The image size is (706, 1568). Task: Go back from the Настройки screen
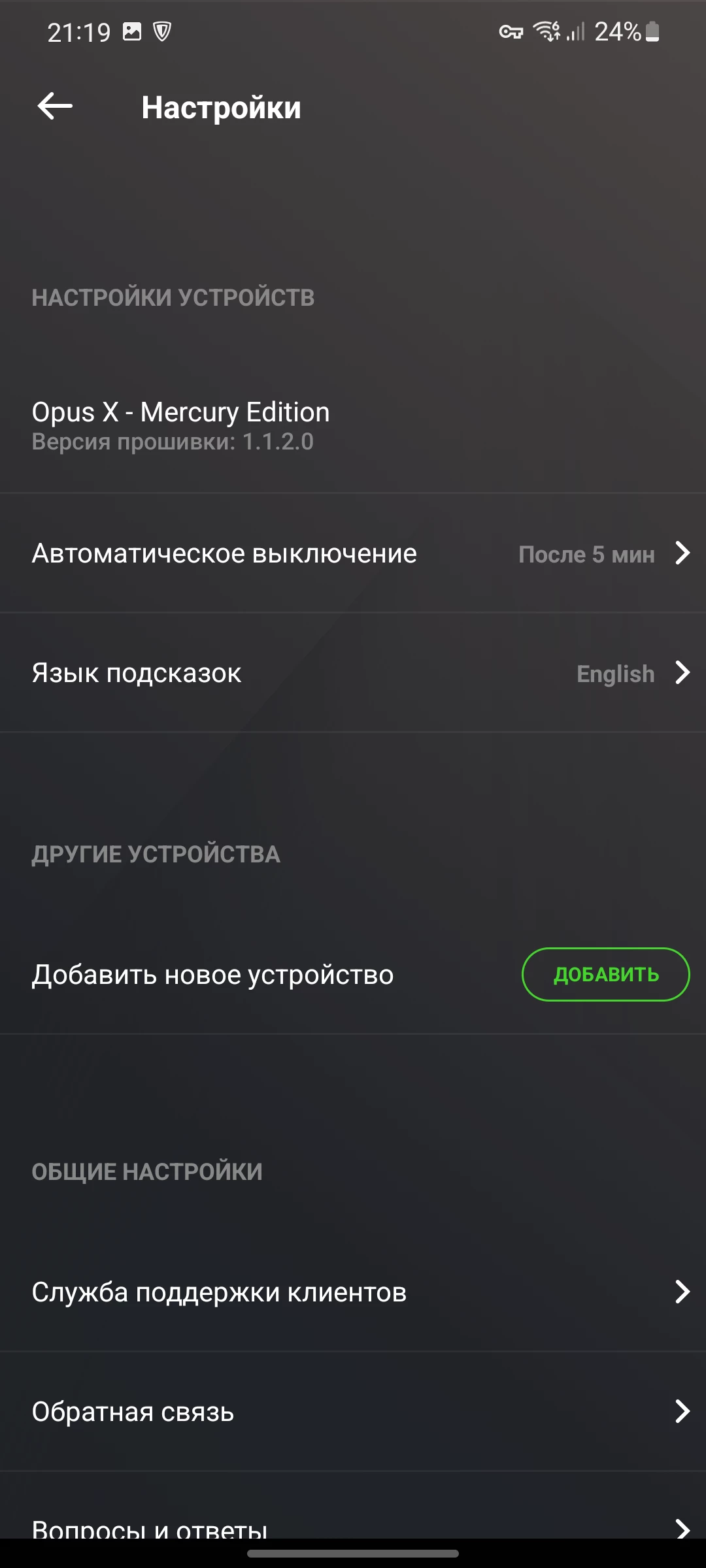[55, 106]
